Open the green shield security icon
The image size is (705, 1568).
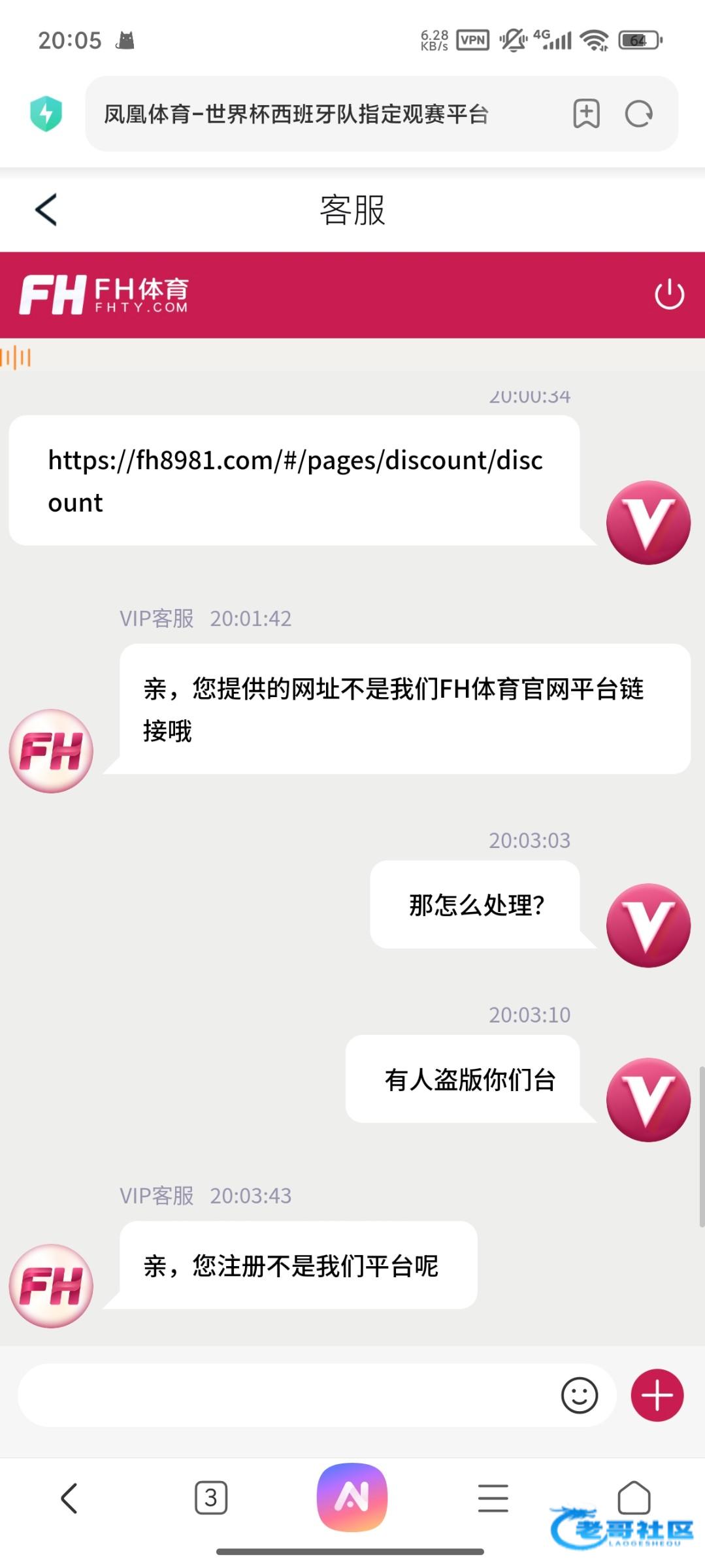click(46, 114)
